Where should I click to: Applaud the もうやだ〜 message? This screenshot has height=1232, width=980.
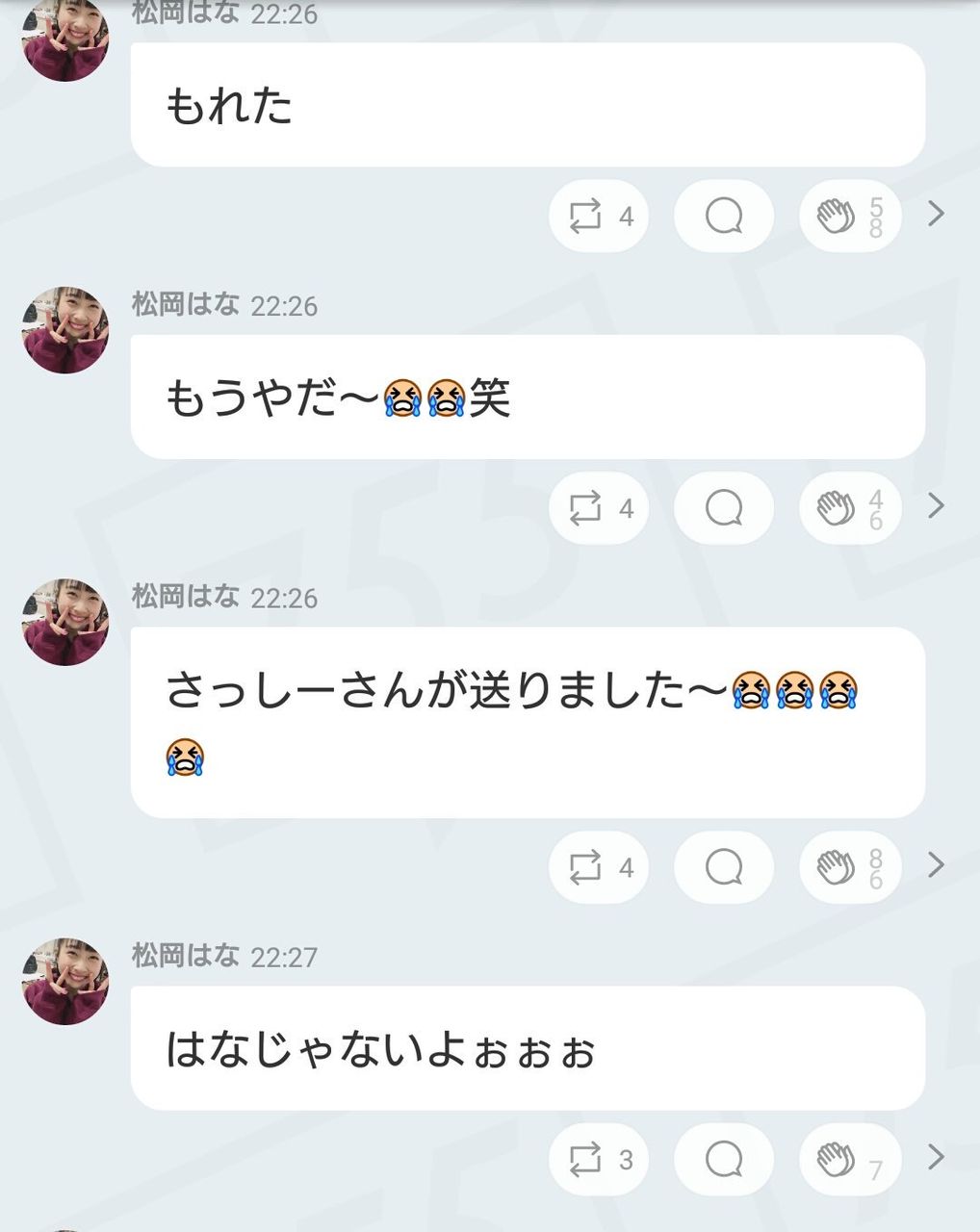[850, 507]
